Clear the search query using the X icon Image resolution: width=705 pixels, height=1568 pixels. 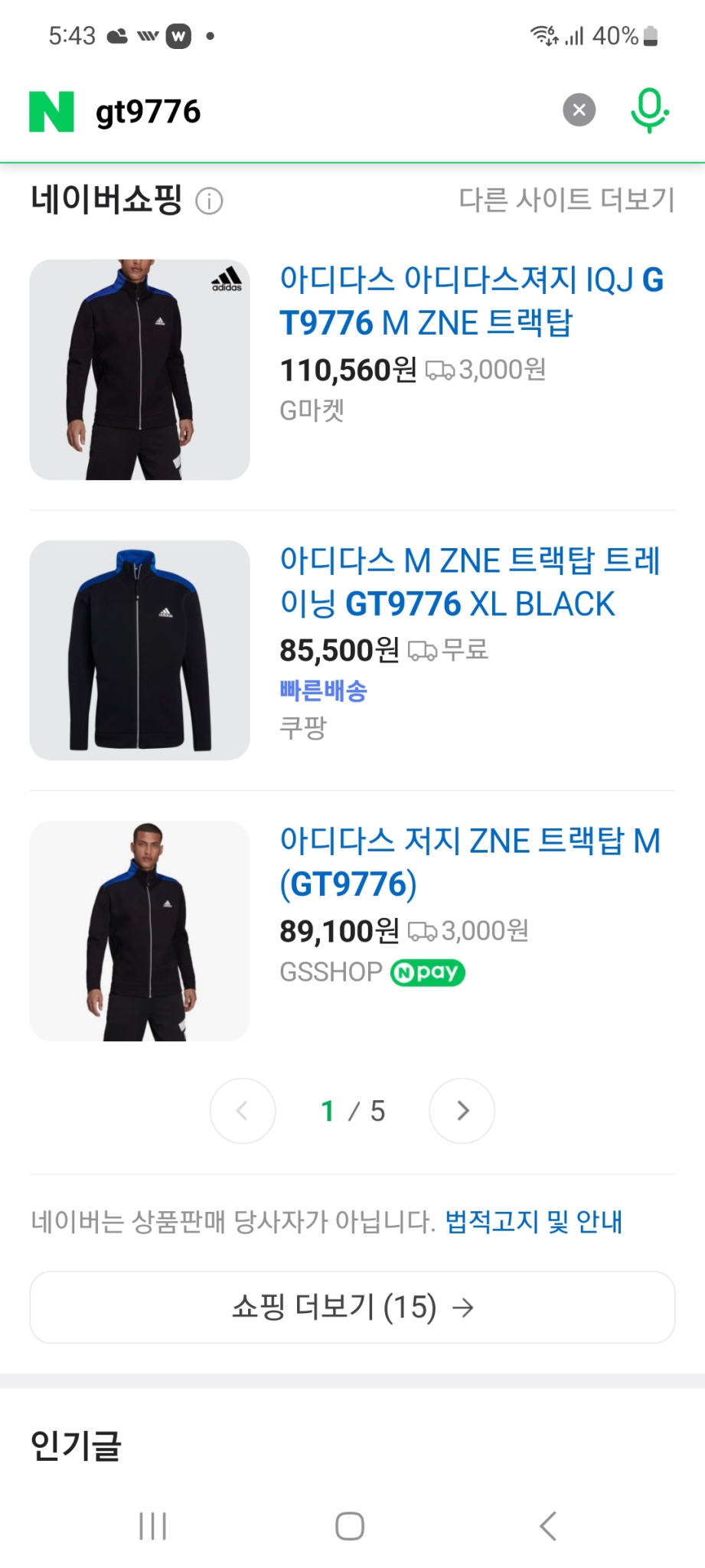[x=579, y=109]
